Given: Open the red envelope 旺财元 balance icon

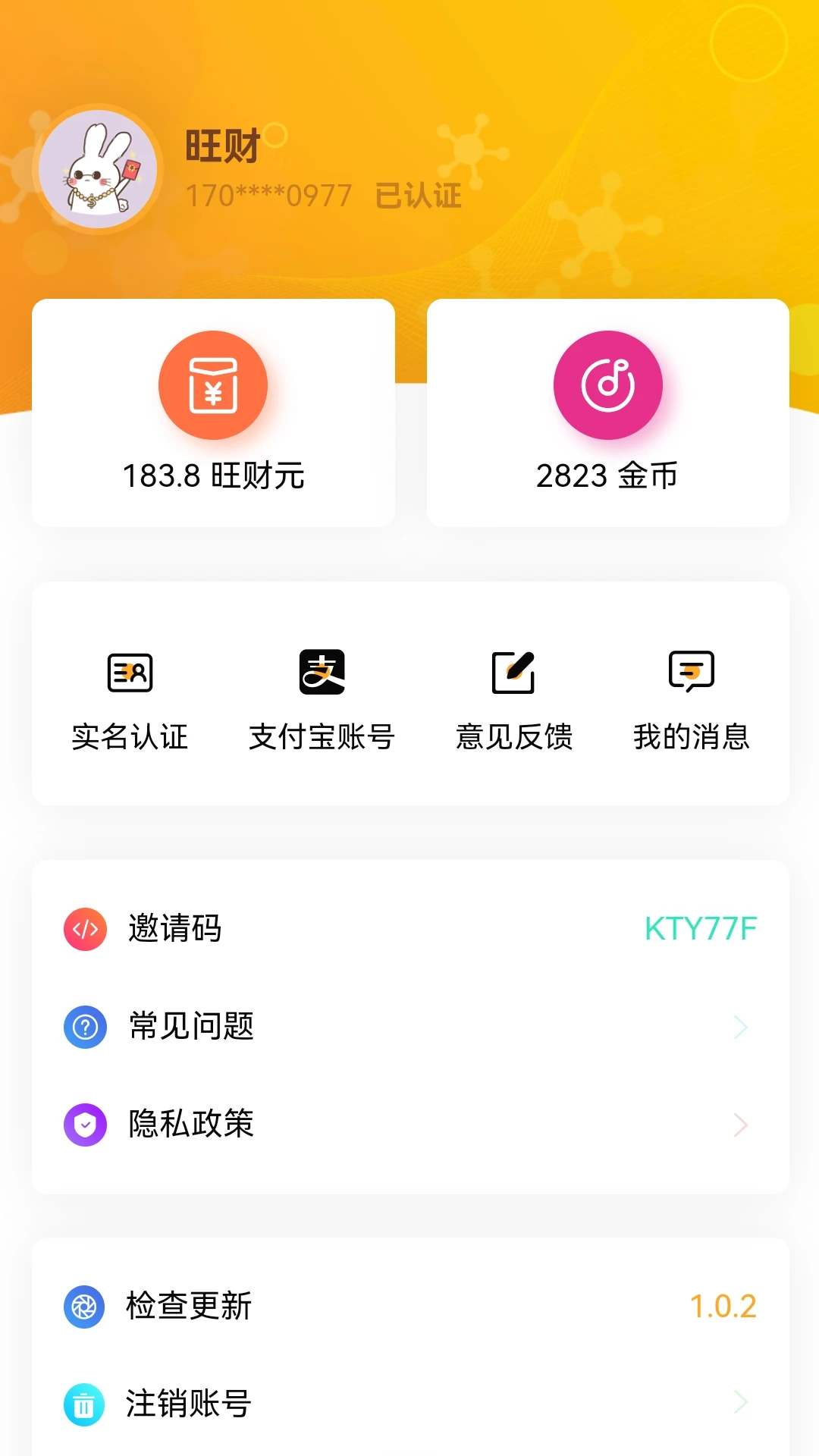Looking at the screenshot, I should (x=213, y=385).
